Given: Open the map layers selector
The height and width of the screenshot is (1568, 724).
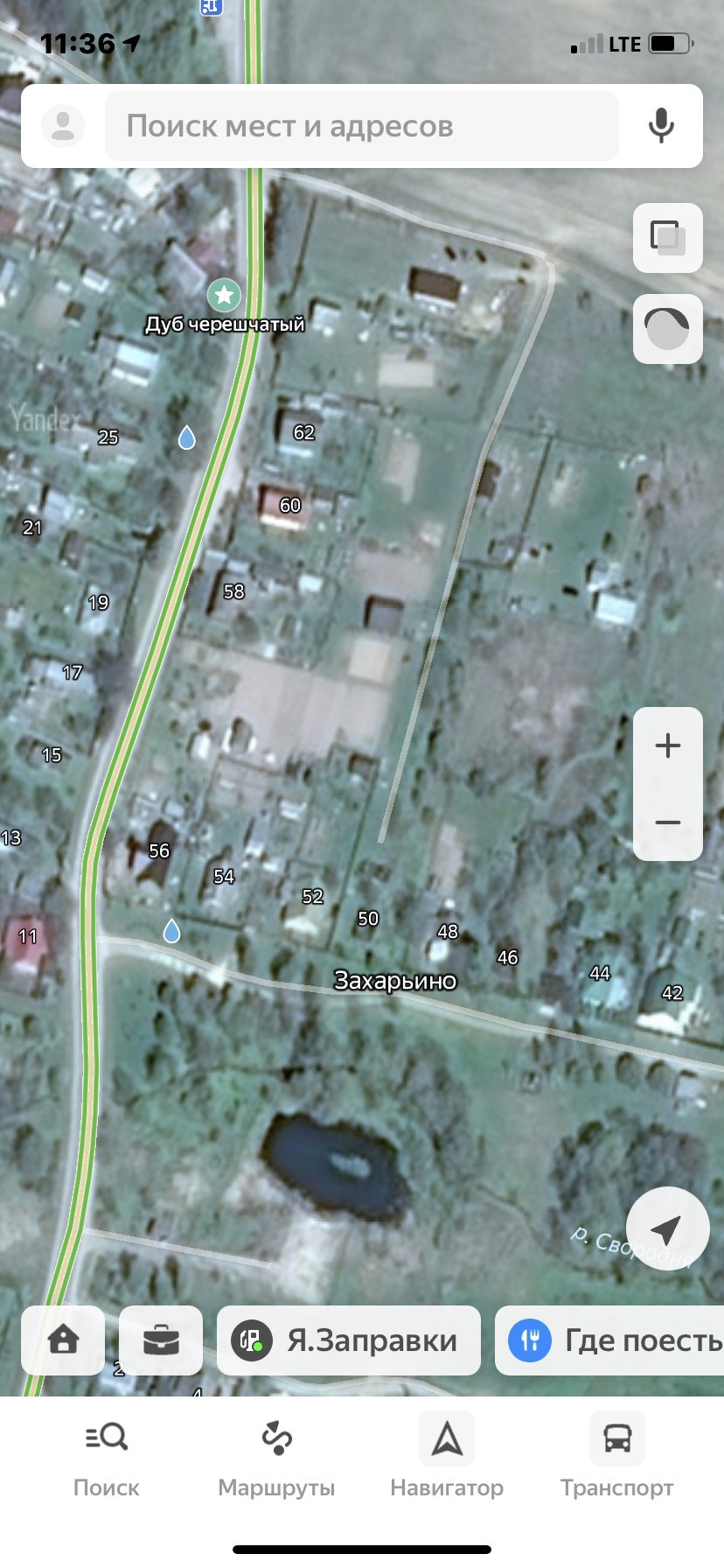Looking at the screenshot, I should click(668, 238).
